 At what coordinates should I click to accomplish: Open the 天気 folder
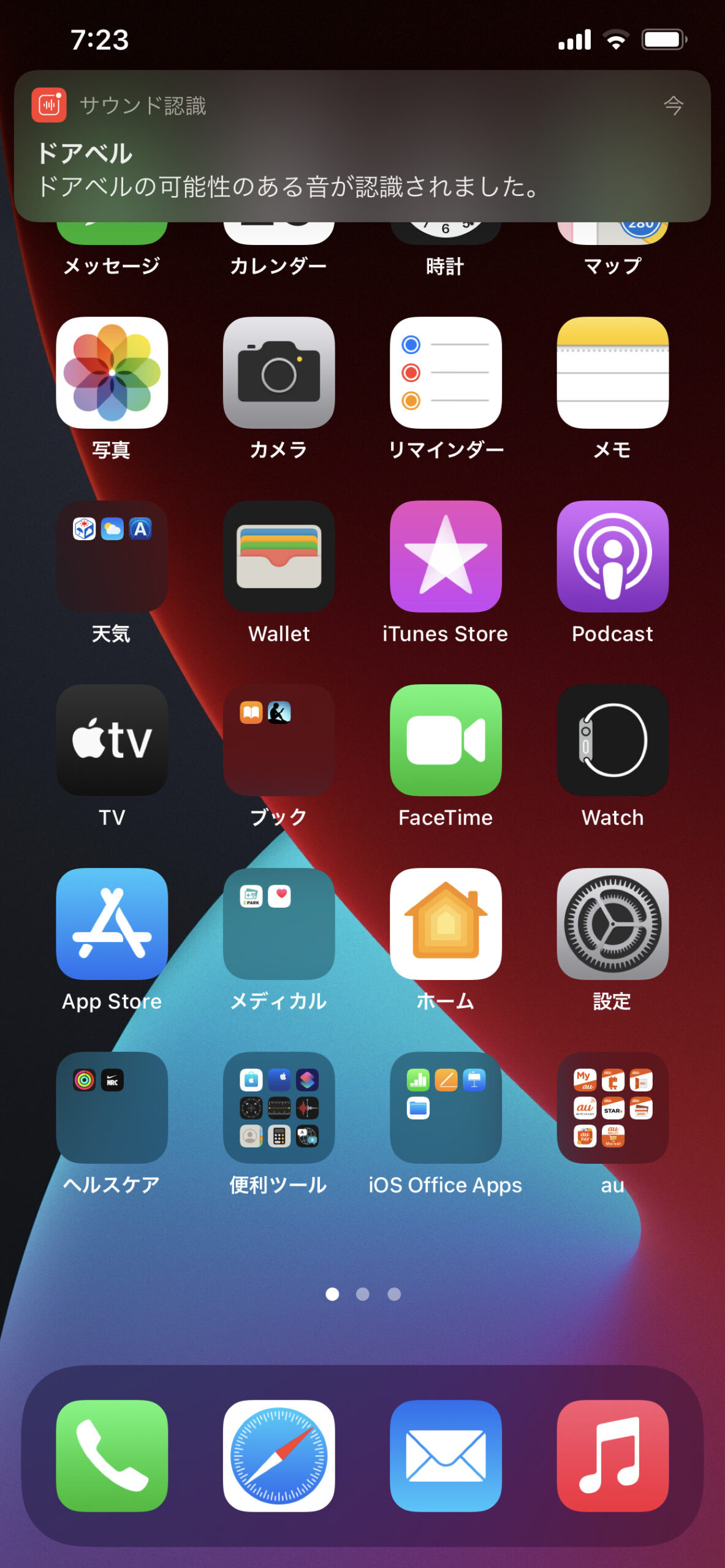(112, 556)
